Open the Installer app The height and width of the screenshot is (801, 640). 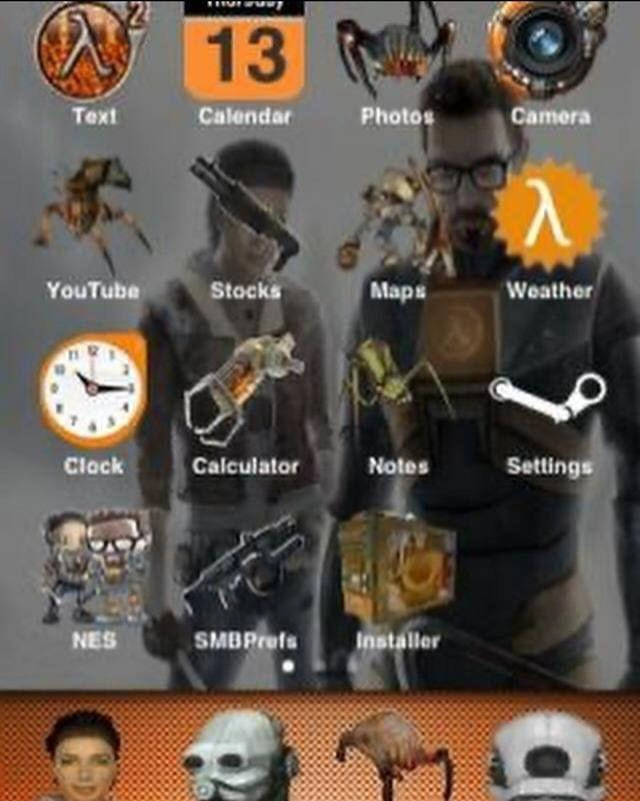click(x=397, y=567)
